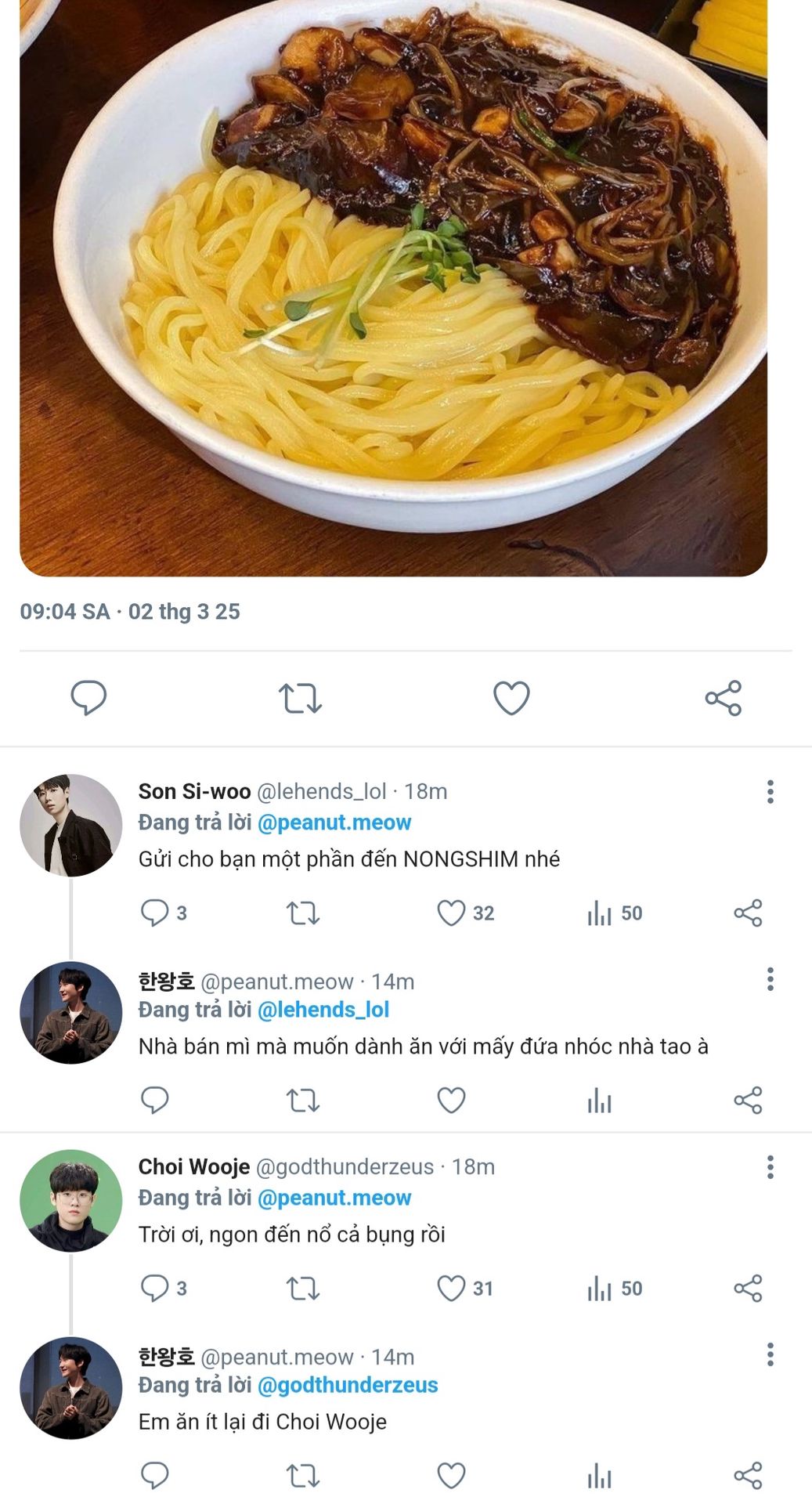Like the main post with the noodle photo

511,698
